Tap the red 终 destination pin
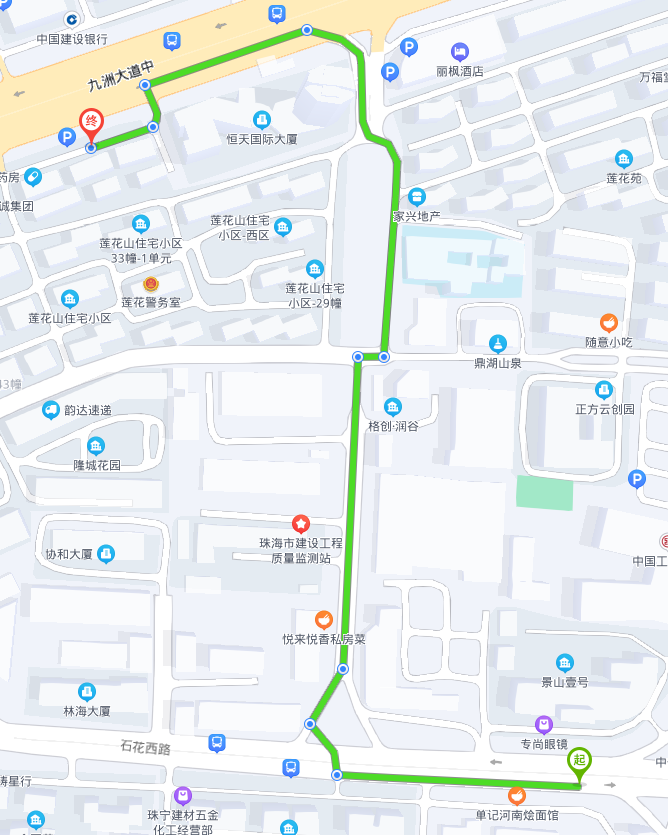Viewport: 668px width, 835px height. click(91, 124)
